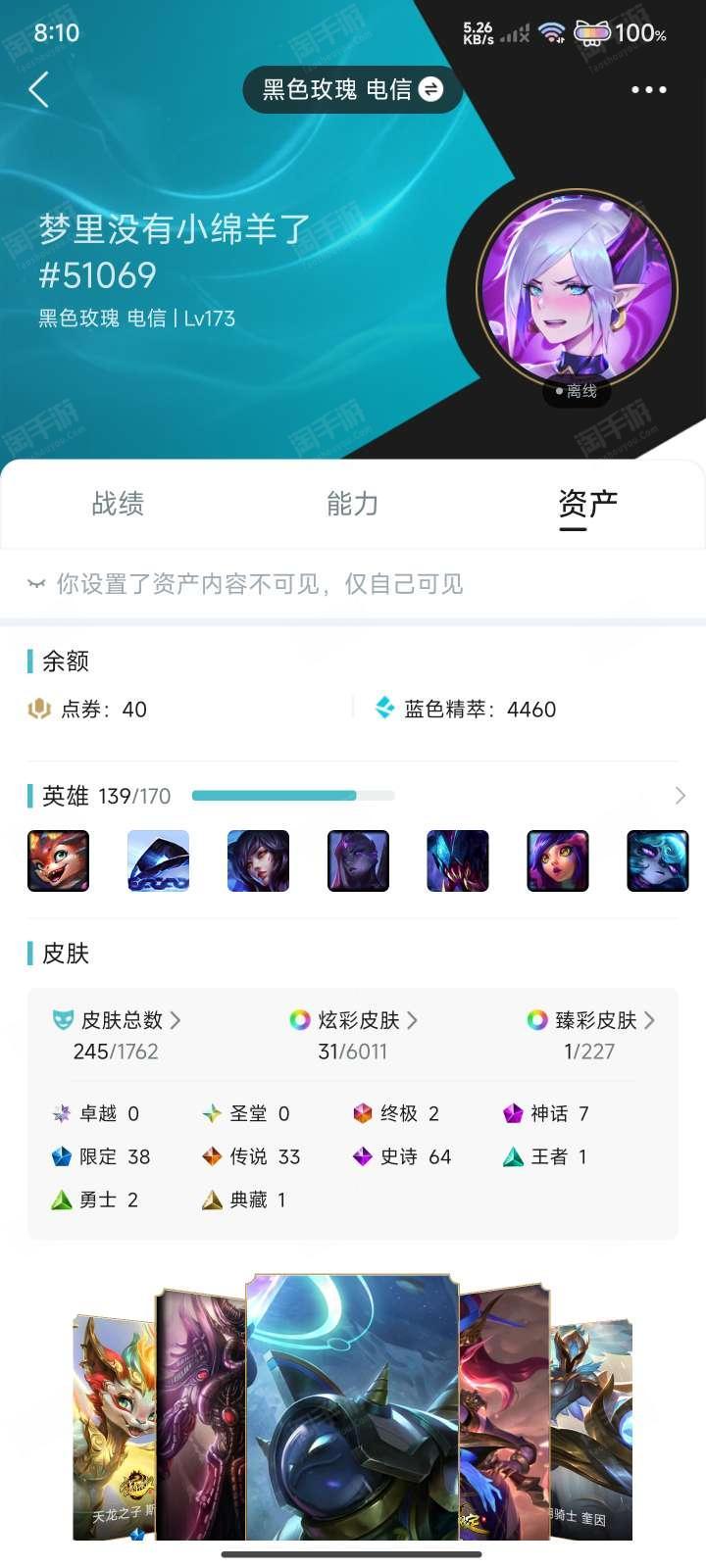Switch to the 能力 tab

pyautogui.click(x=352, y=504)
